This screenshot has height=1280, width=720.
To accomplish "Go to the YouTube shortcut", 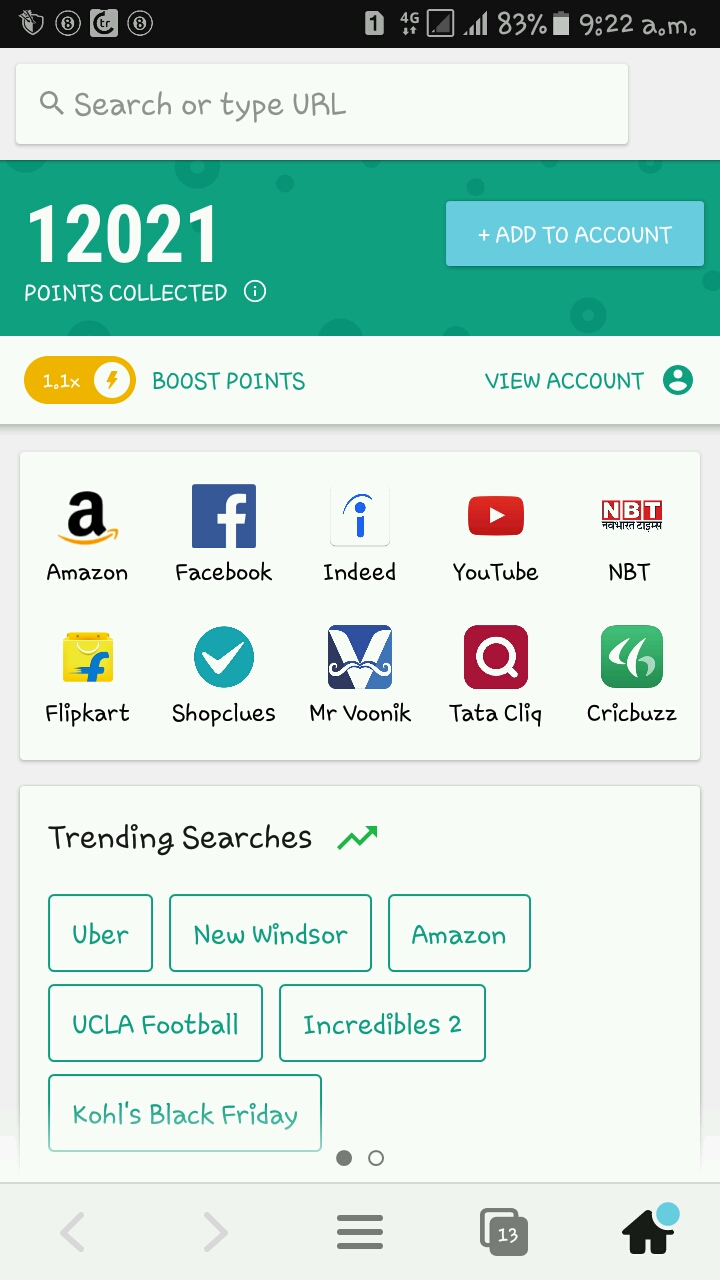I will pyautogui.click(x=495, y=534).
